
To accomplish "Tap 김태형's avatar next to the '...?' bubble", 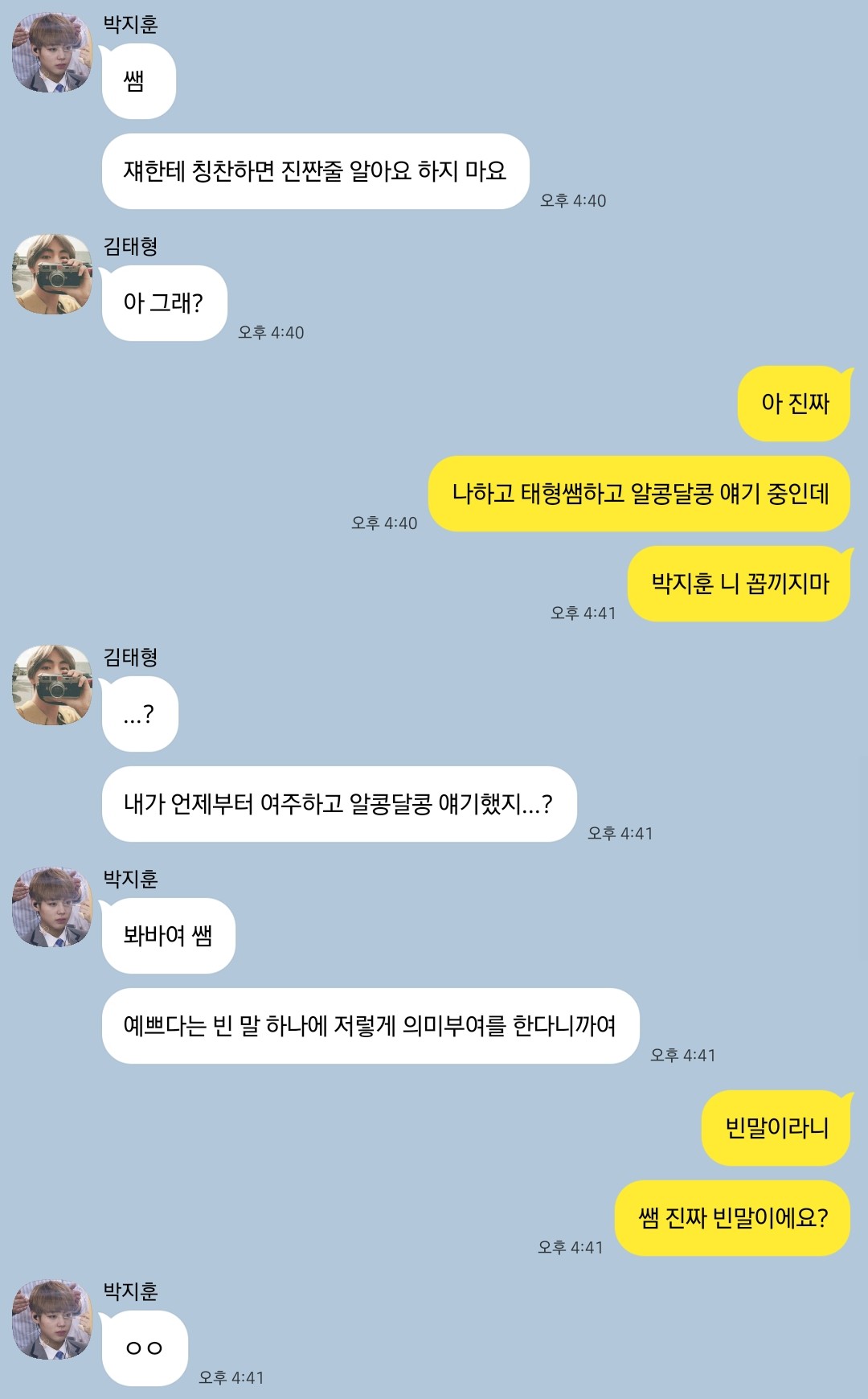I will pyautogui.click(x=52, y=685).
